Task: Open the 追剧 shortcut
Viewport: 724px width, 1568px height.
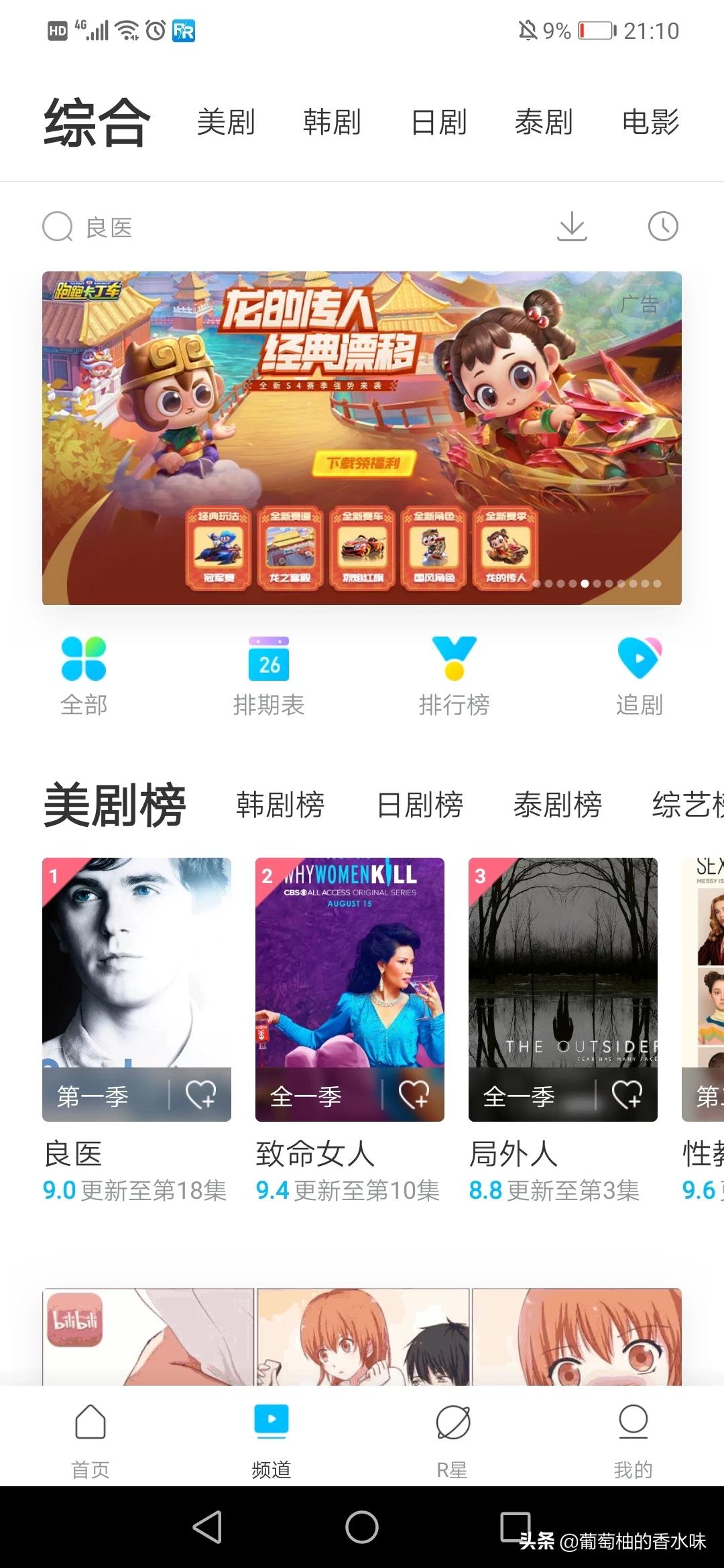Action: coord(639,675)
